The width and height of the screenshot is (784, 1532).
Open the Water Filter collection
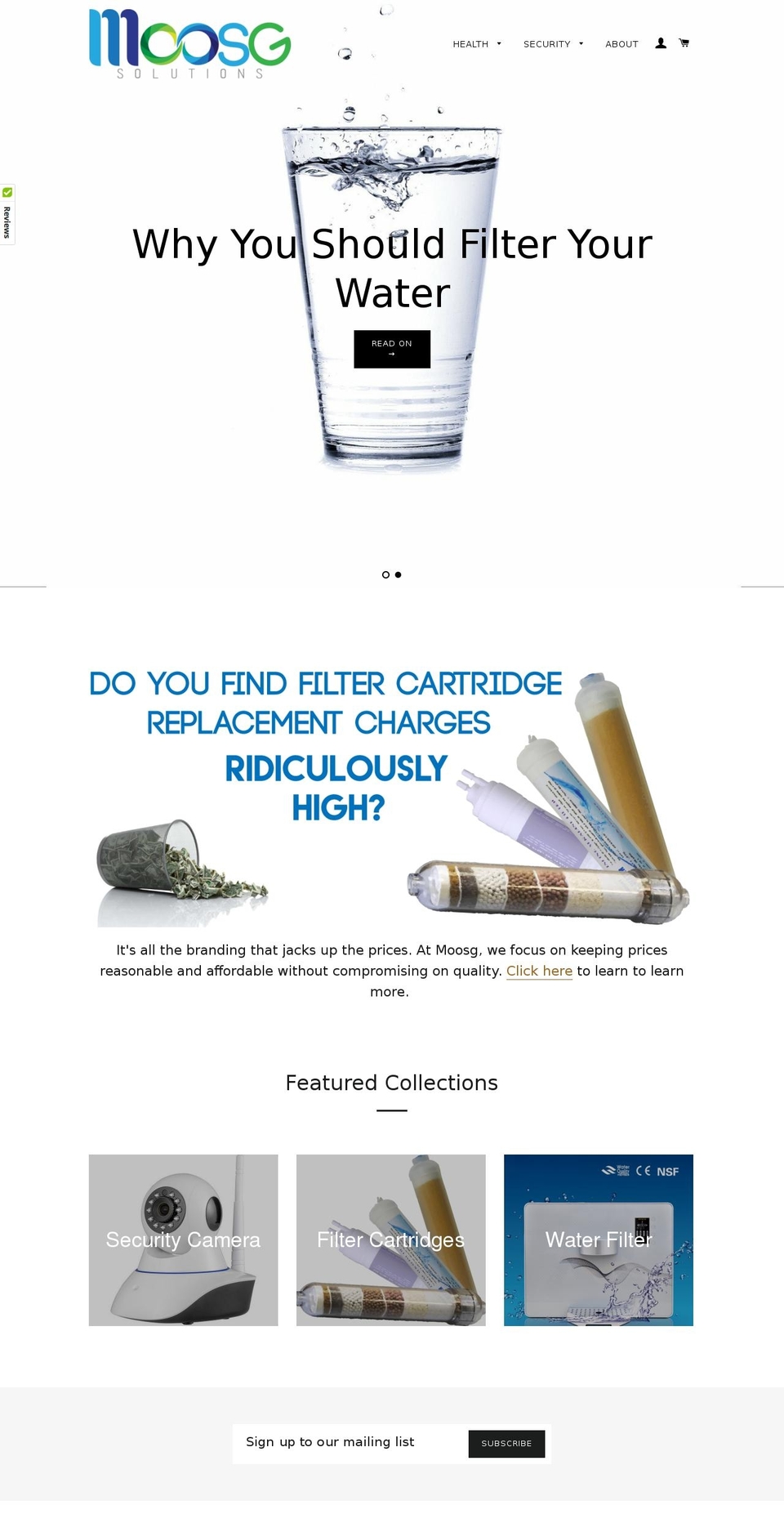[599, 1239]
